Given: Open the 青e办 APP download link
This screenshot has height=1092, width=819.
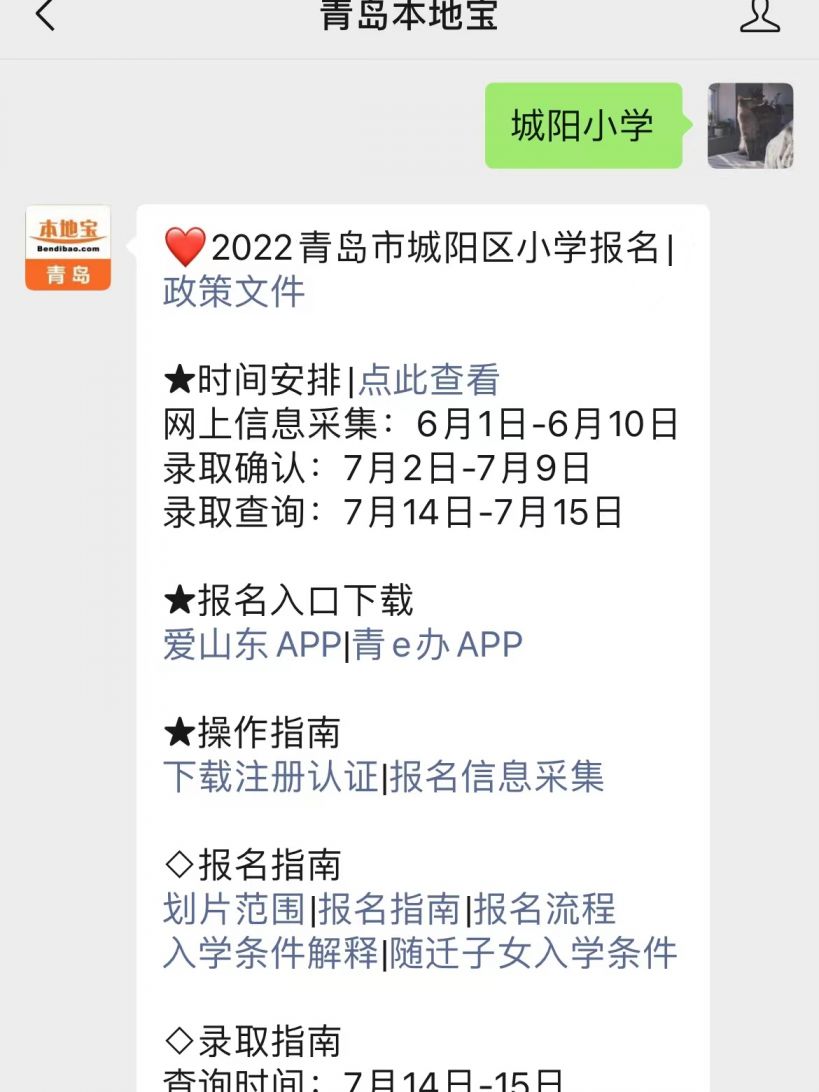Looking at the screenshot, I should tap(438, 645).
